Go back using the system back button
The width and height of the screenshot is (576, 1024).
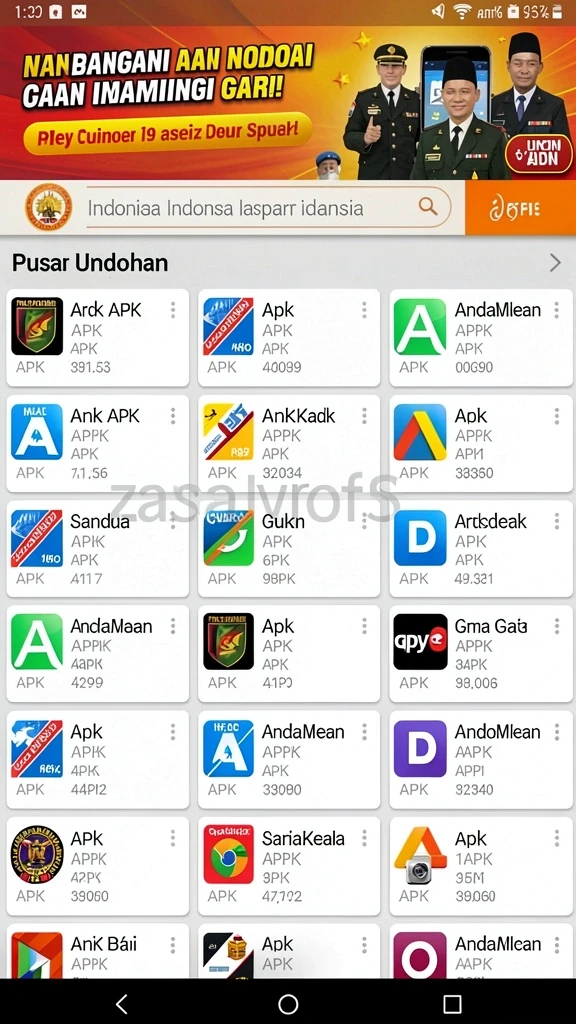click(121, 1004)
